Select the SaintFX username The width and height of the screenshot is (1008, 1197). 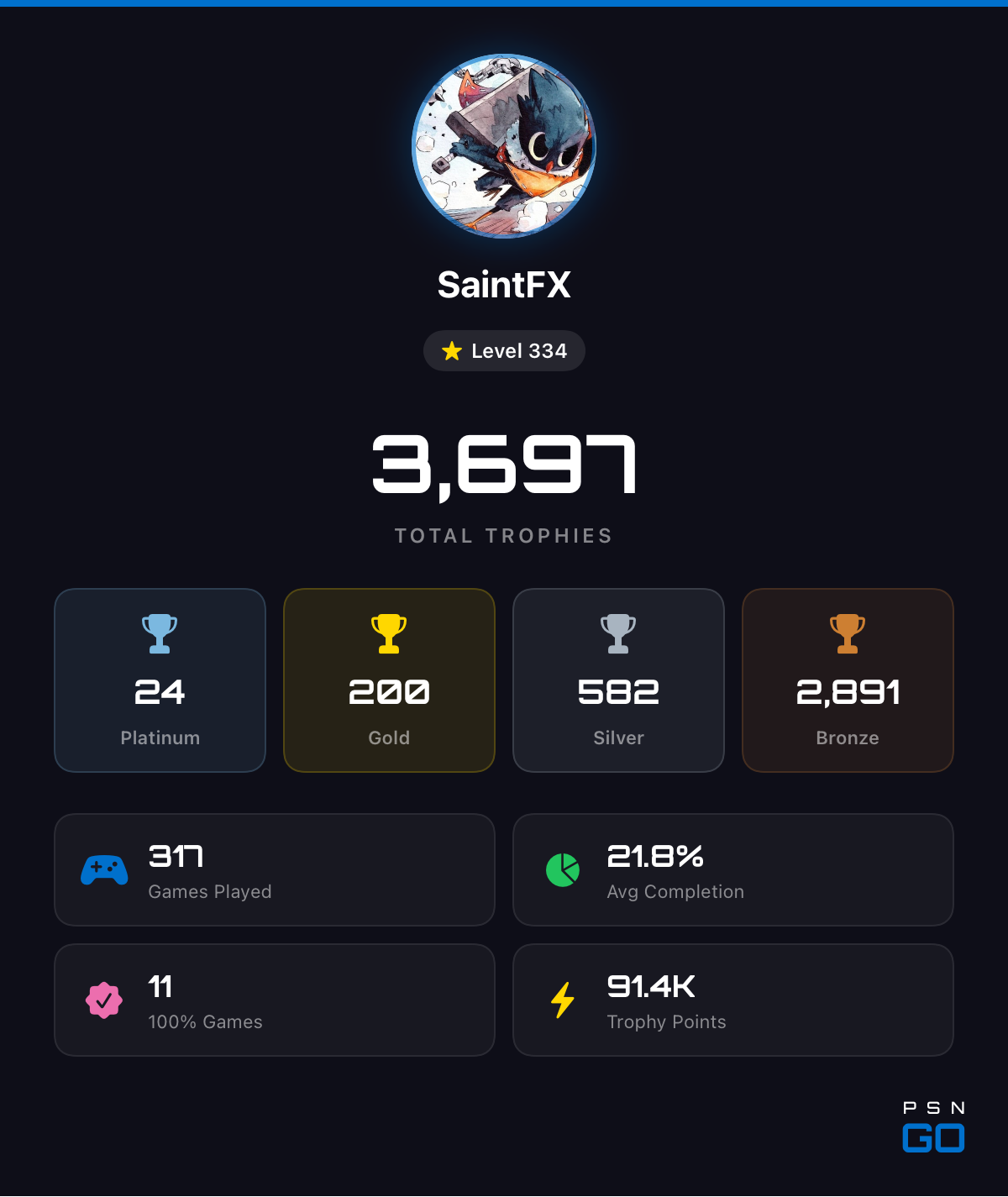point(504,285)
